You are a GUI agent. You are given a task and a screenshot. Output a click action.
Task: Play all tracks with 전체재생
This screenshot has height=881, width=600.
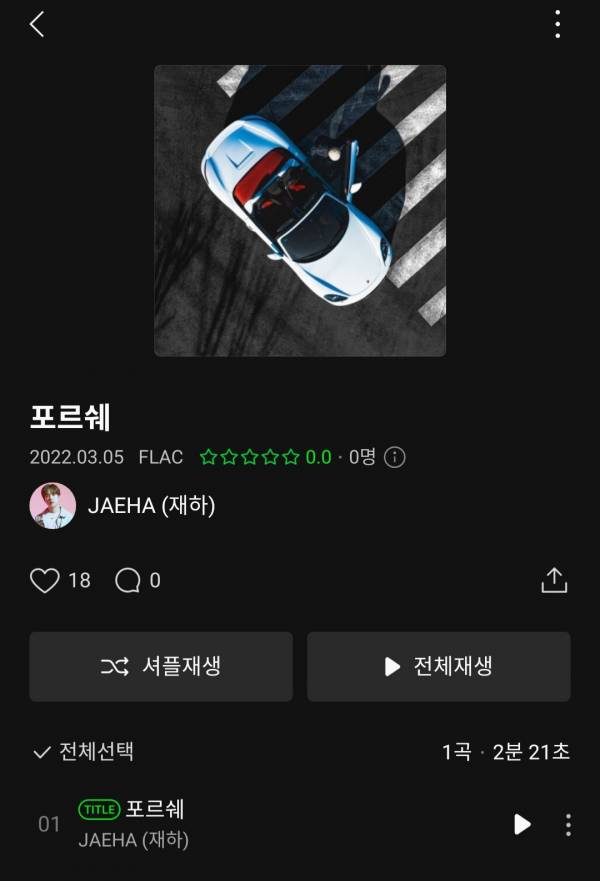coord(439,667)
